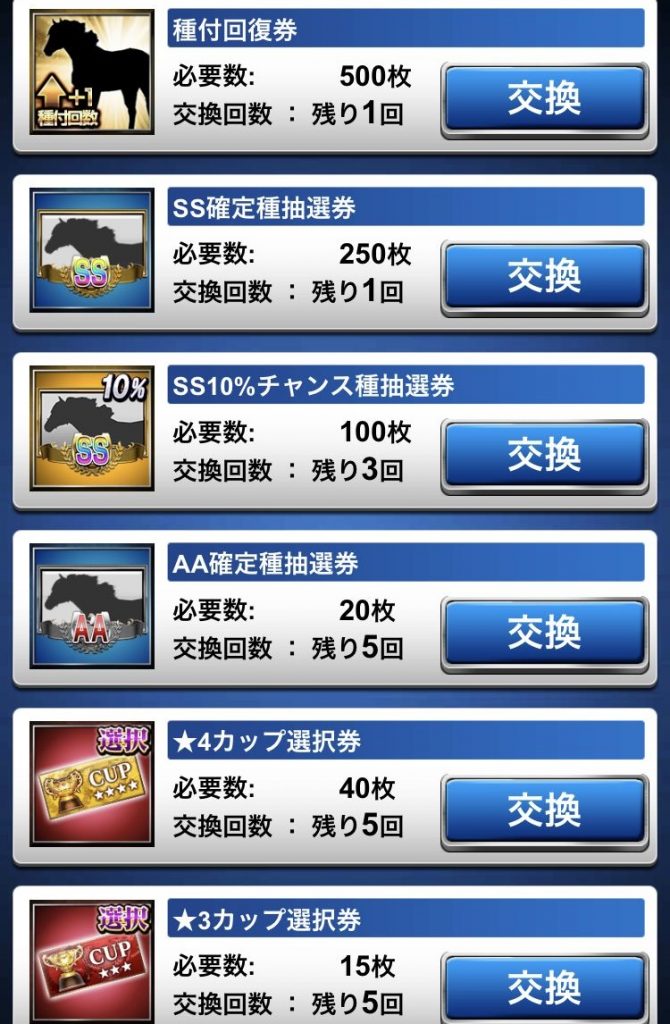Tap 交換 for ★4カップ選択券

point(544,809)
